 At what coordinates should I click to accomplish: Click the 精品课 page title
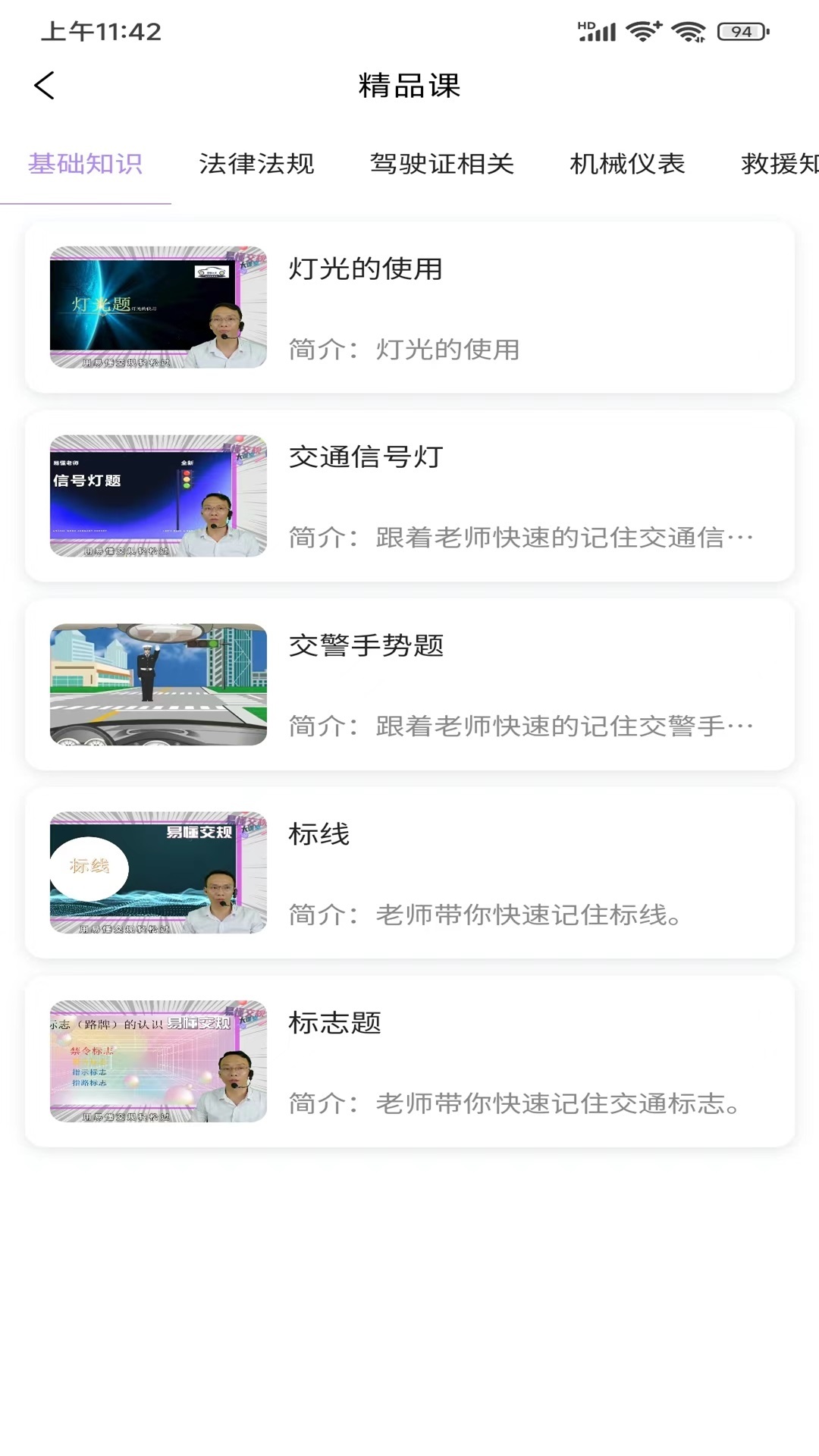click(x=409, y=86)
